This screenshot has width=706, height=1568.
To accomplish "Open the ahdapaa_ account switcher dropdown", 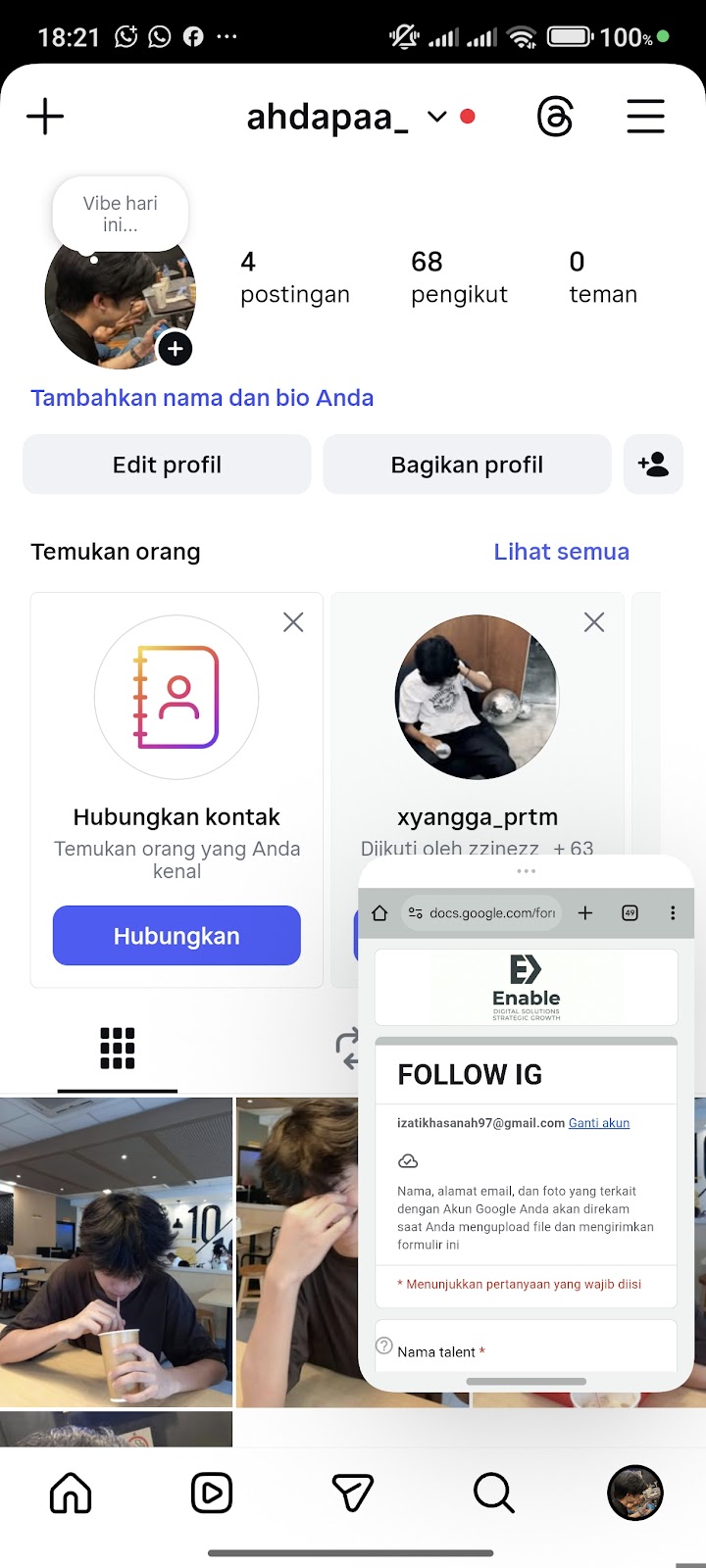I will point(436,118).
